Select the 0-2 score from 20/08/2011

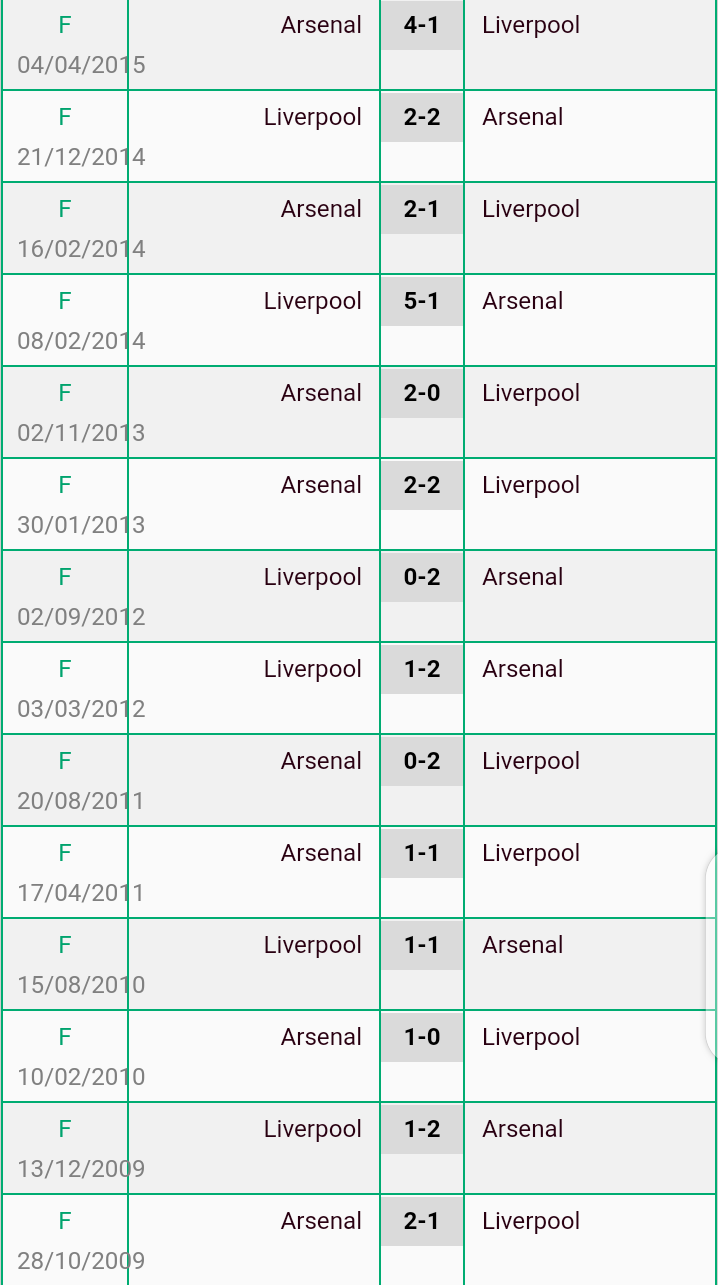421,761
